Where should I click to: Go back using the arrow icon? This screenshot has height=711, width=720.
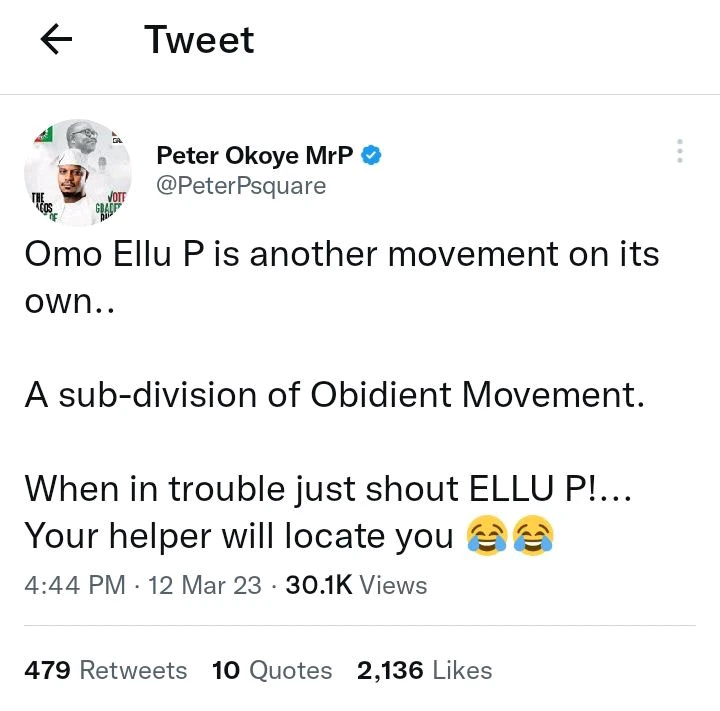[x=57, y=40]
